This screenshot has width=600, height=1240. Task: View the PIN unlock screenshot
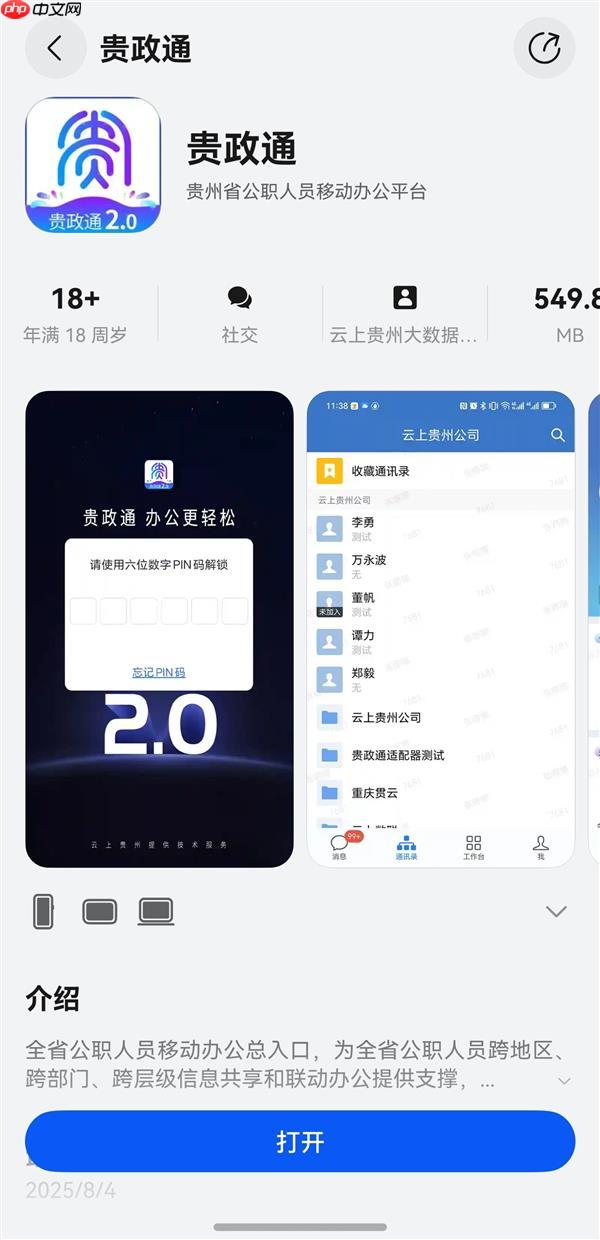click(159, 628)
